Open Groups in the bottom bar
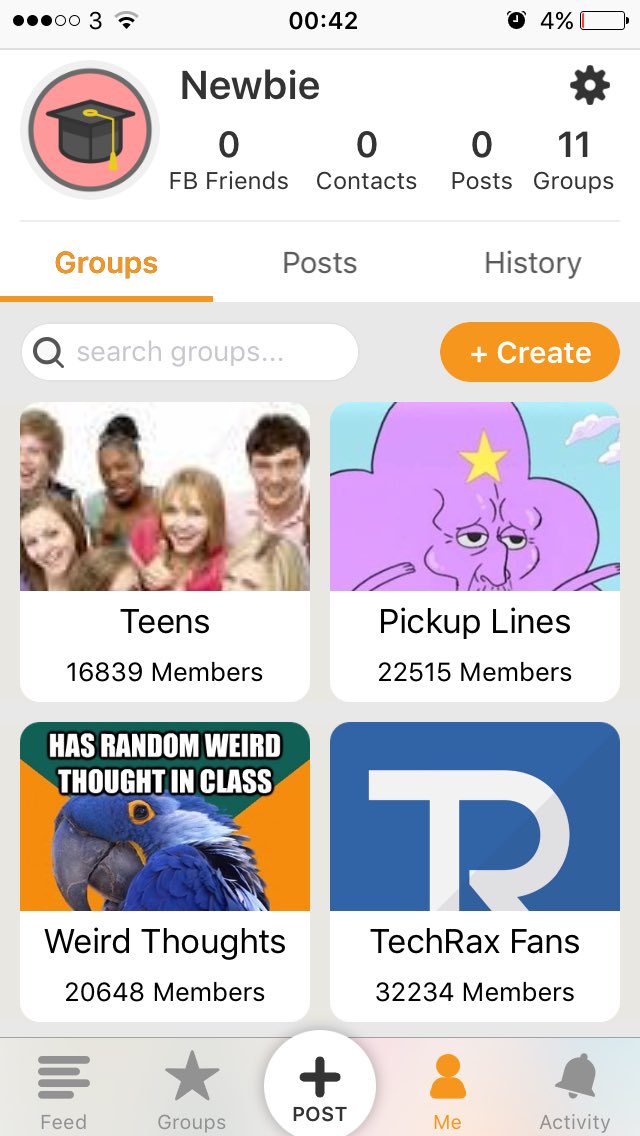This screenshot has width=640, height=1136. [191, 1091]
